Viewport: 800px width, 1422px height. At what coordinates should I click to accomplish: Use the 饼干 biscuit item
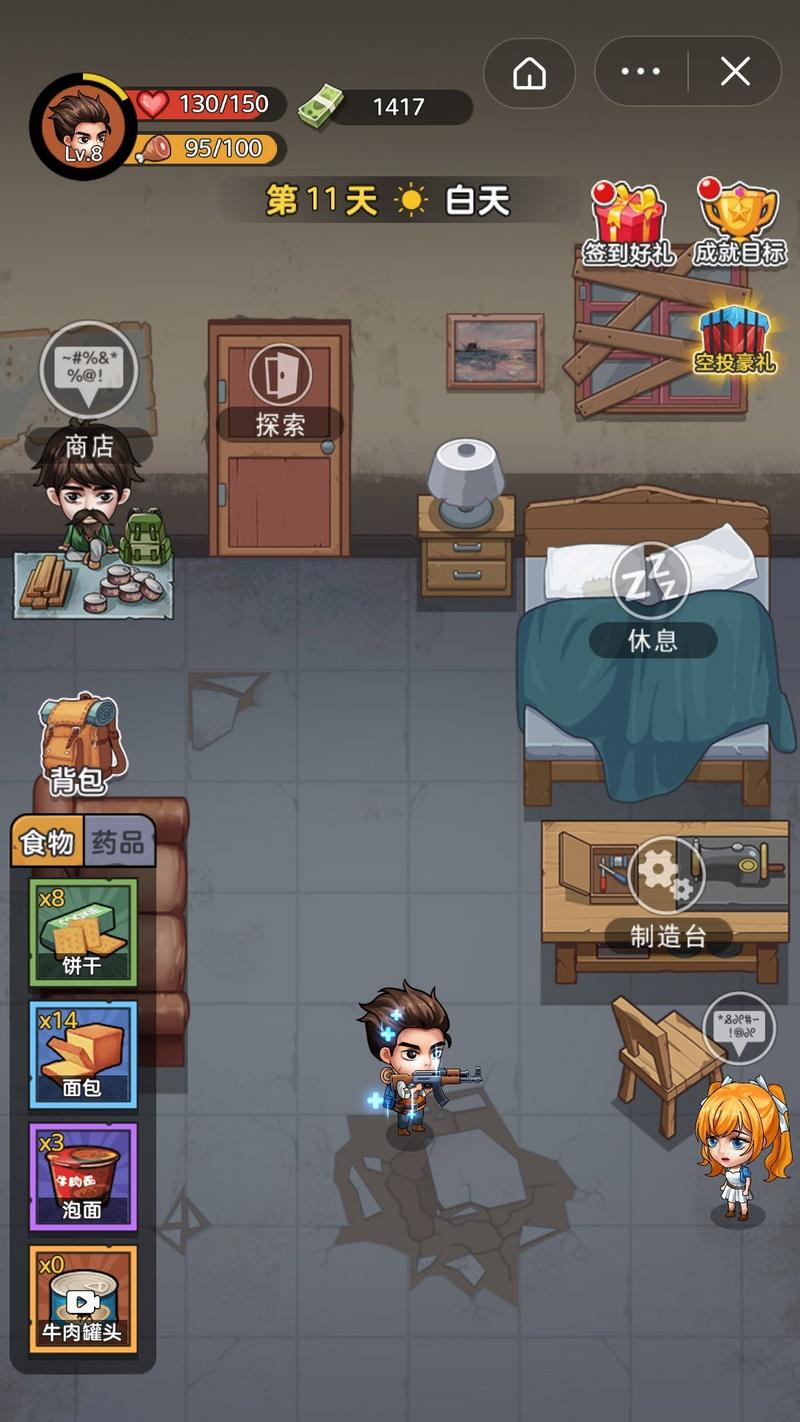coord(83,932)
